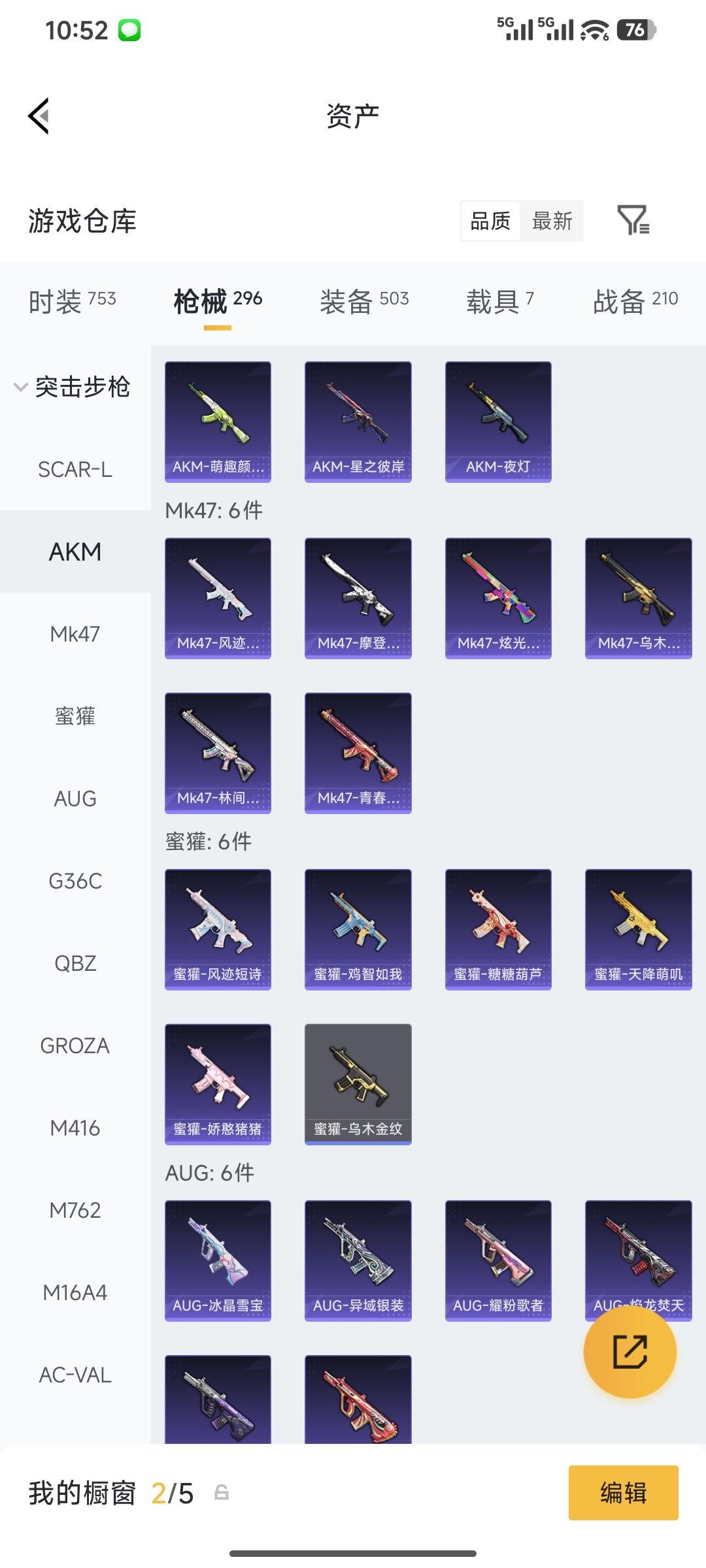Open the 载具 tab

click(500, 301)
